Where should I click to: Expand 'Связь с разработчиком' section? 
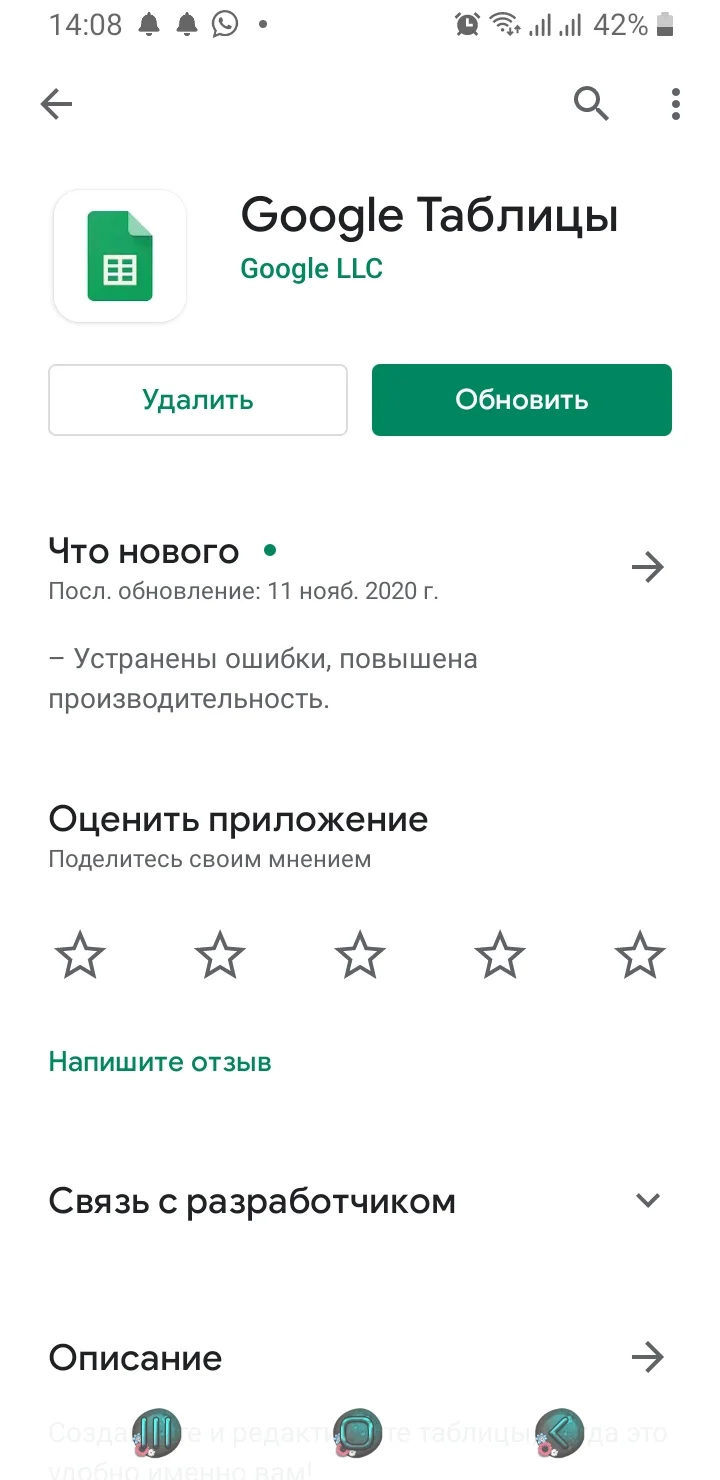point(648,1200)
